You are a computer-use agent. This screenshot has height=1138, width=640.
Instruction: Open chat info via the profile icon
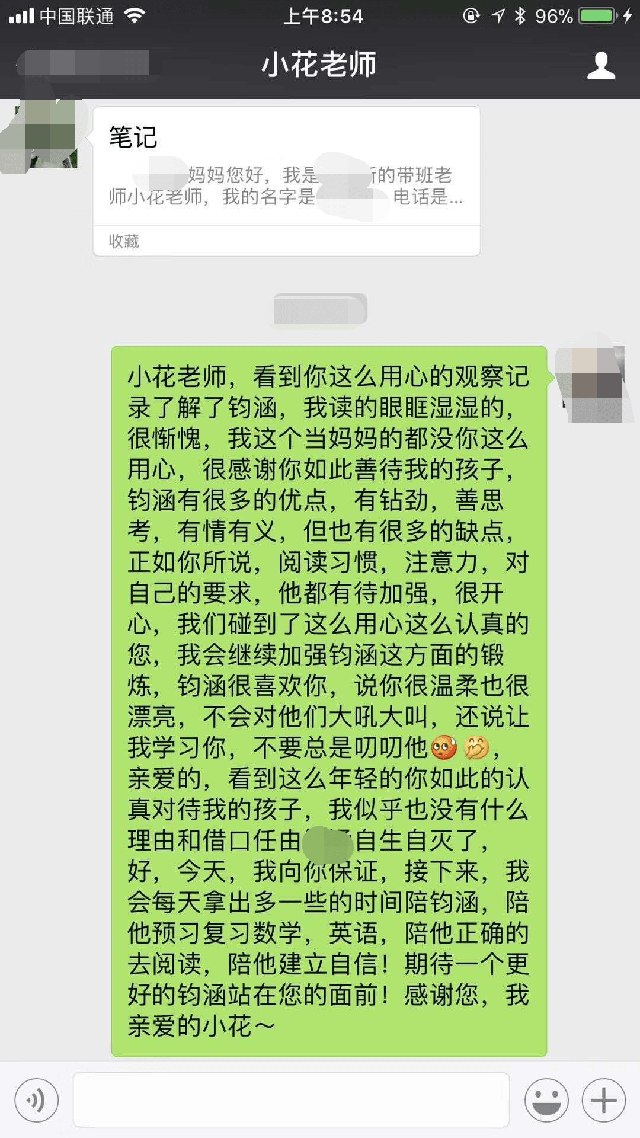click(x=600, y=66)
